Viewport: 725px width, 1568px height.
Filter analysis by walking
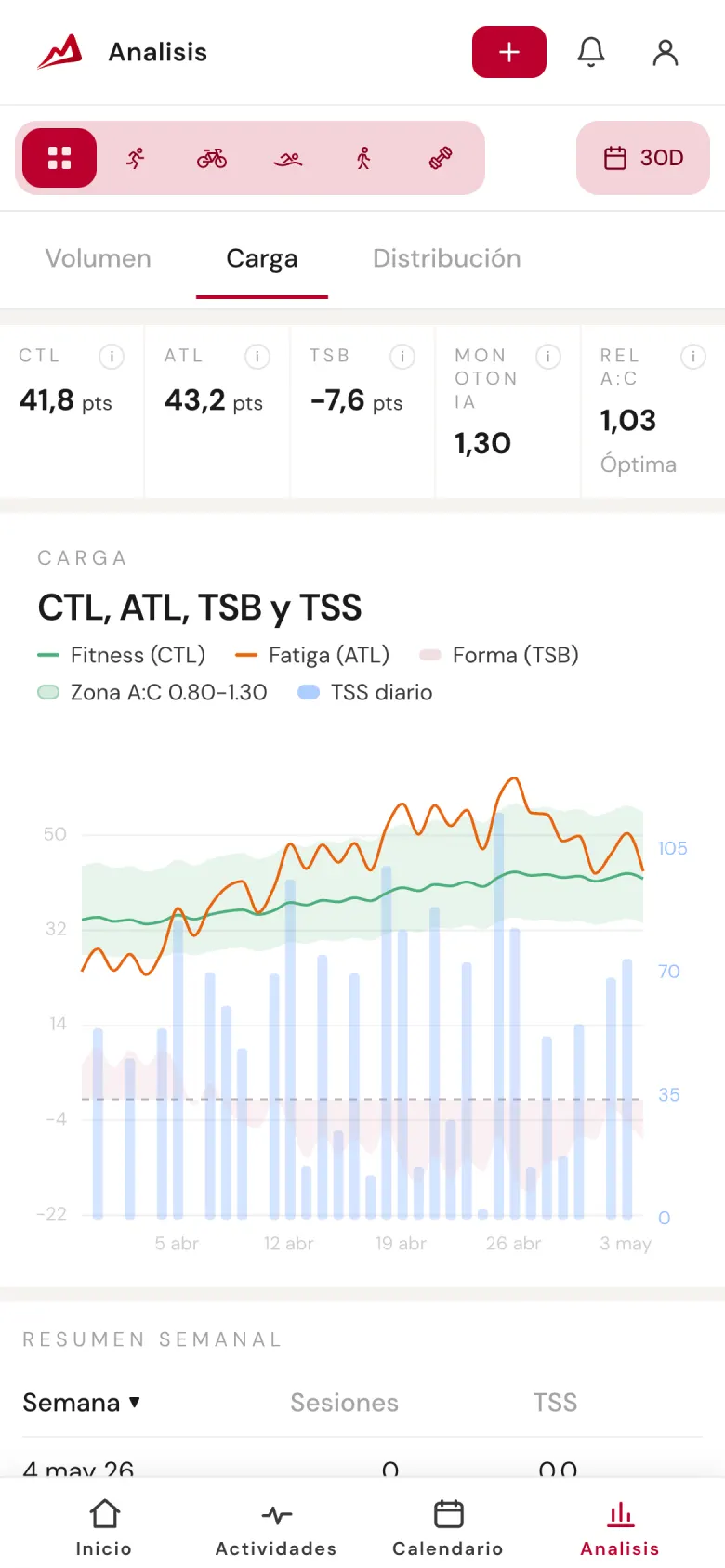point(364,158)
